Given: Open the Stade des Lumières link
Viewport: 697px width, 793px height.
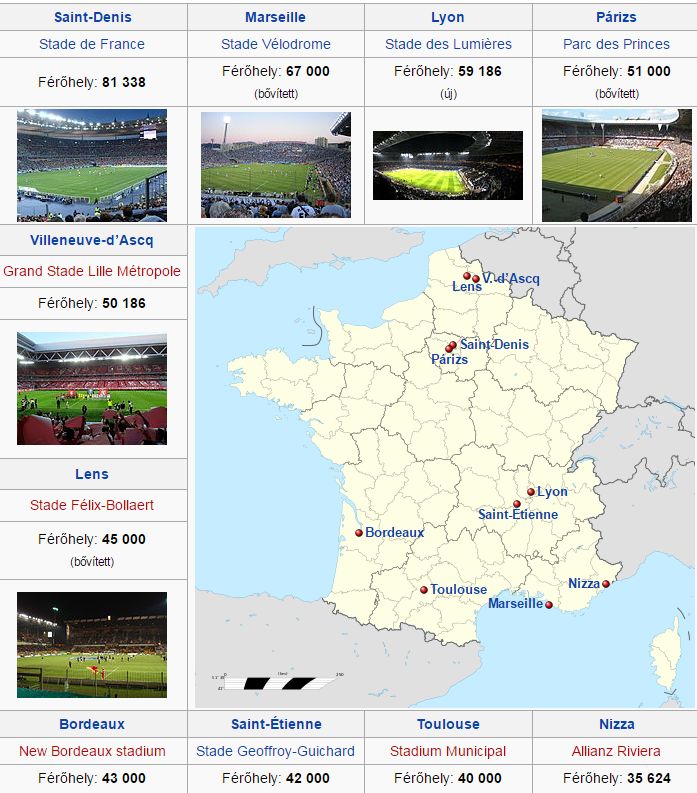Looking at the screenshot, I should 448,44.
